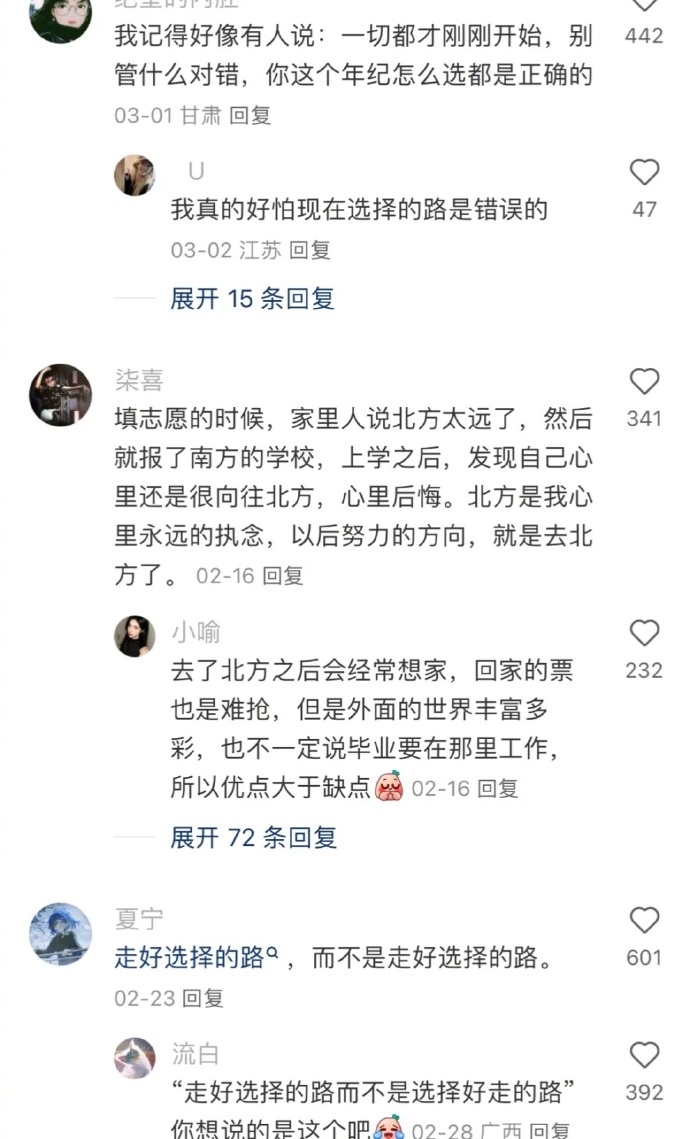Reply to 柒喜's 02-16 comment
690x1139 pixels.
click(x=283, y=576)
